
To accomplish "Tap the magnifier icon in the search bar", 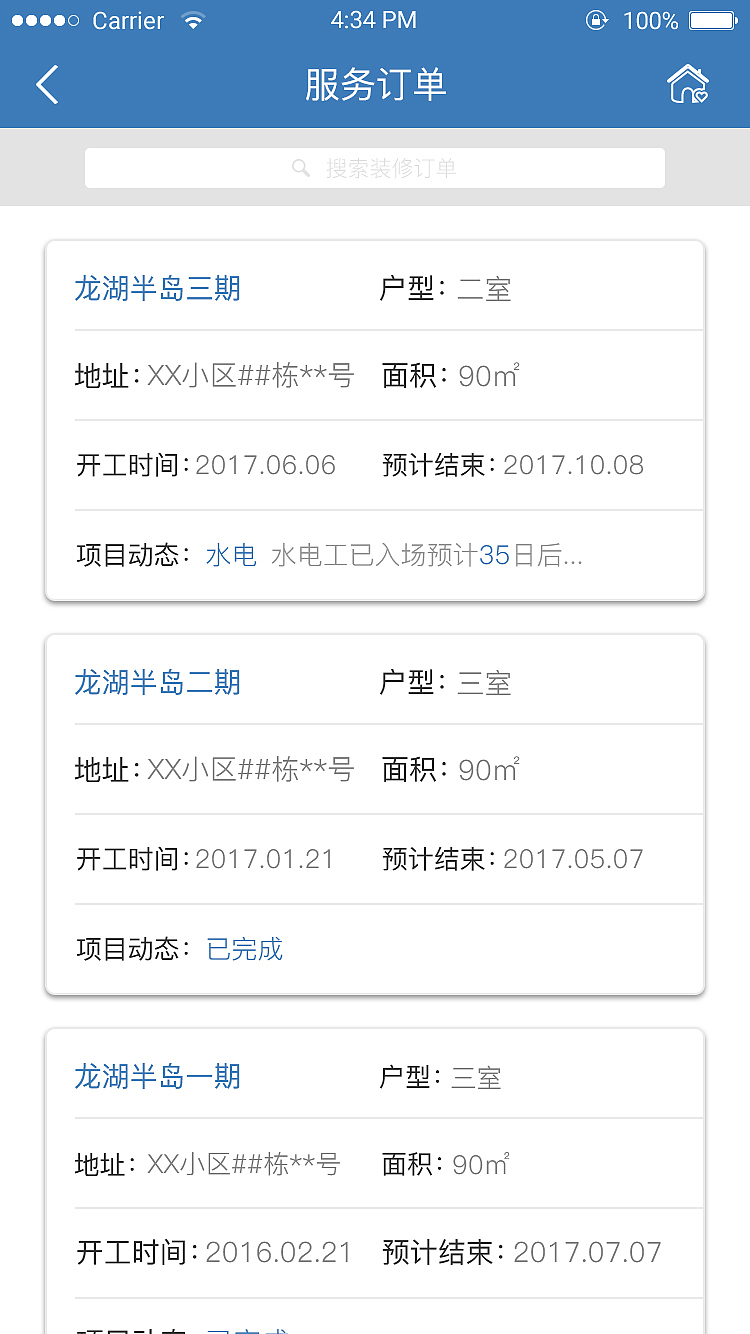I will pyautogui.click(x=301, y=167).
